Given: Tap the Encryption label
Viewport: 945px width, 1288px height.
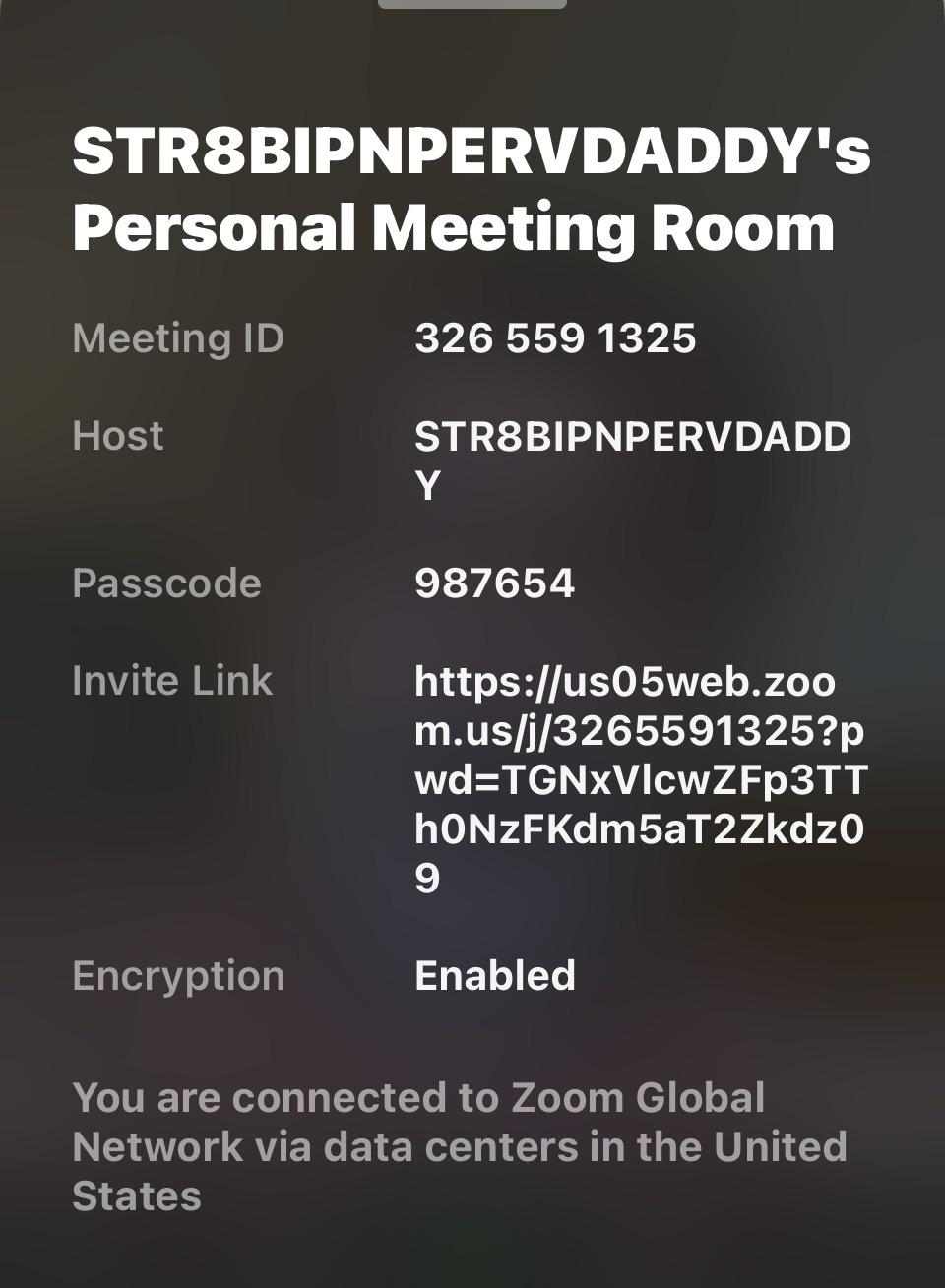Looking at the screenshot, I should [x=178, y=975].
